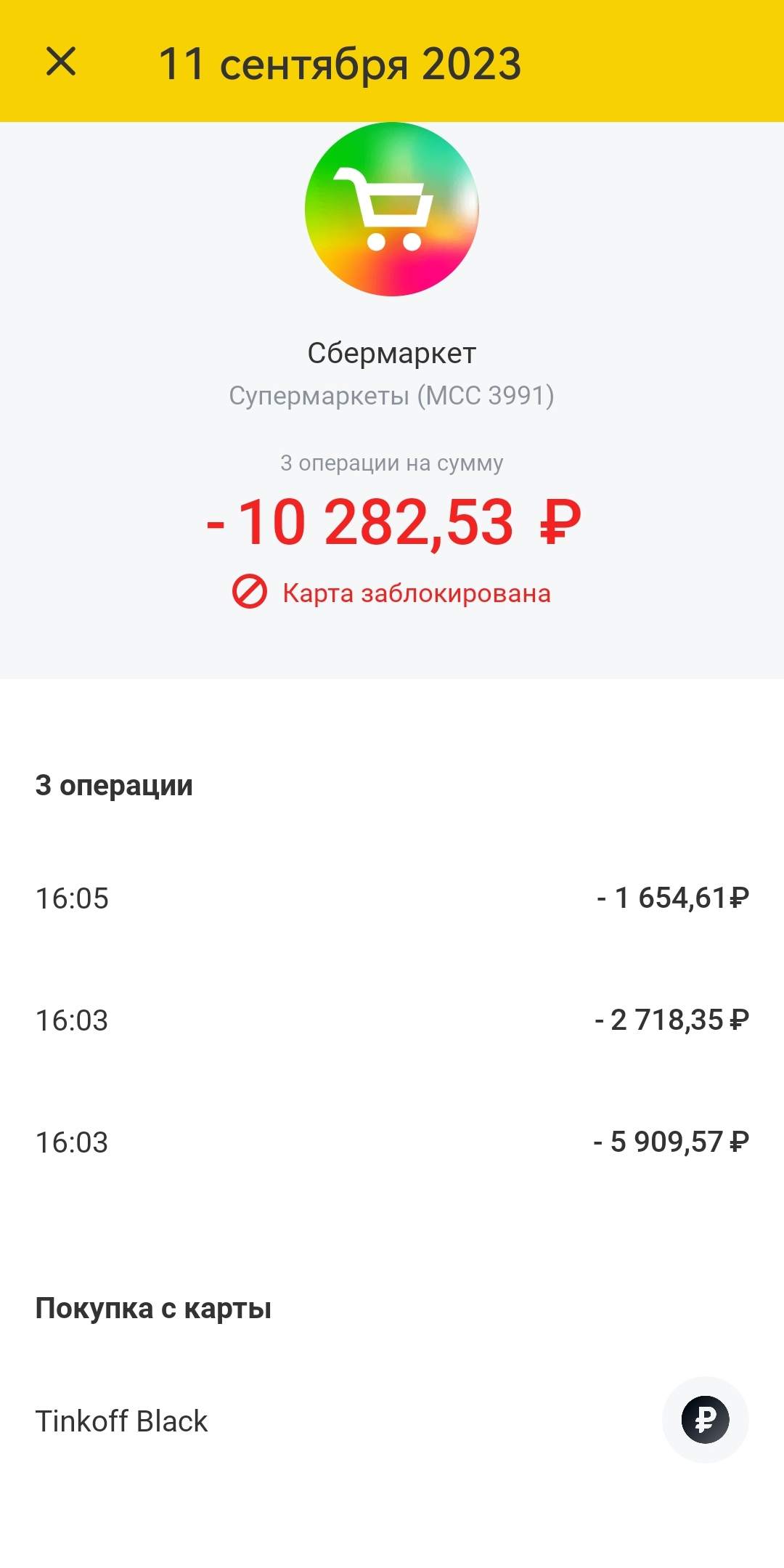Open the operation for 2 718,35 ₽

coord(392,1020)
